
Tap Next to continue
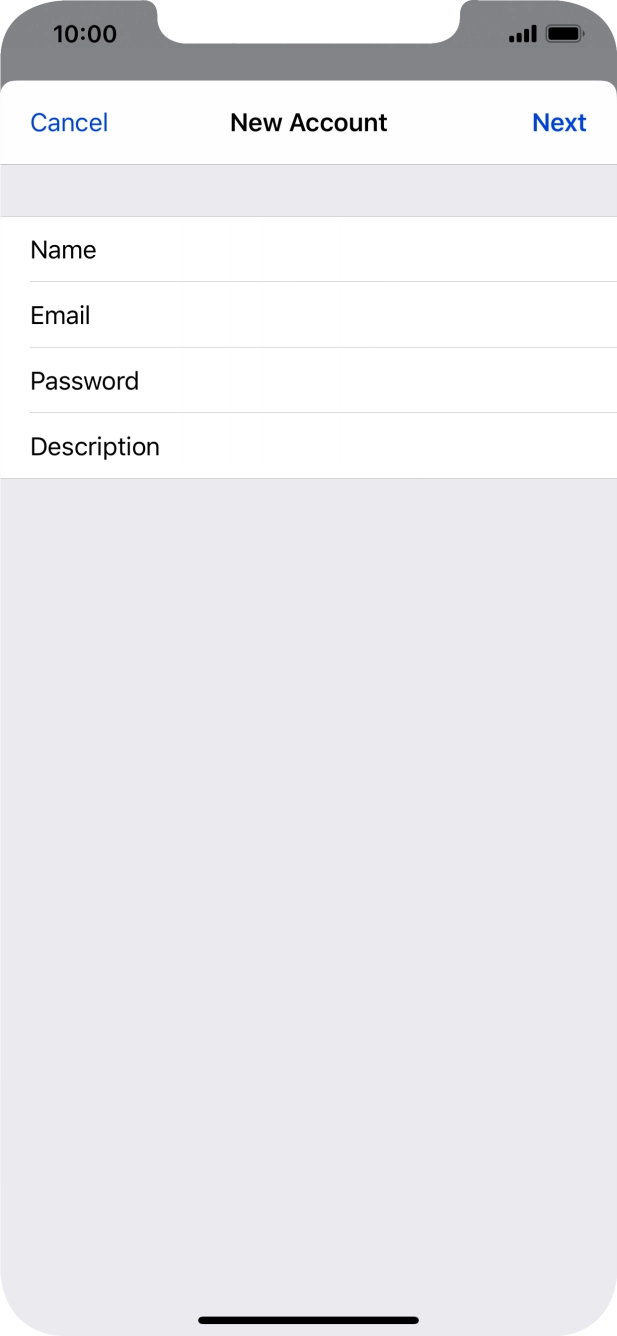[559, 122]
